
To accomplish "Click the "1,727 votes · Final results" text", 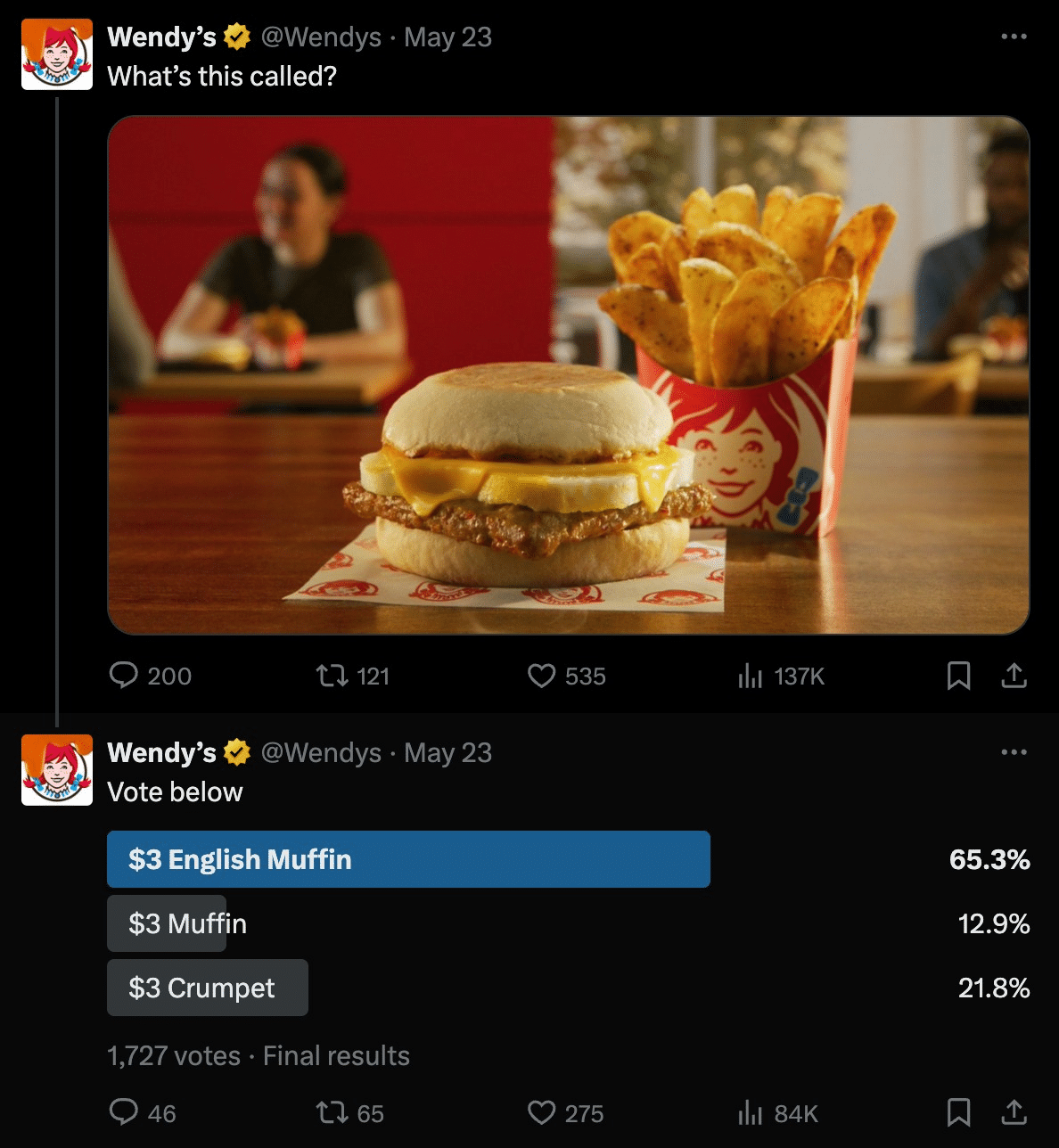I will click(258, 1055).
